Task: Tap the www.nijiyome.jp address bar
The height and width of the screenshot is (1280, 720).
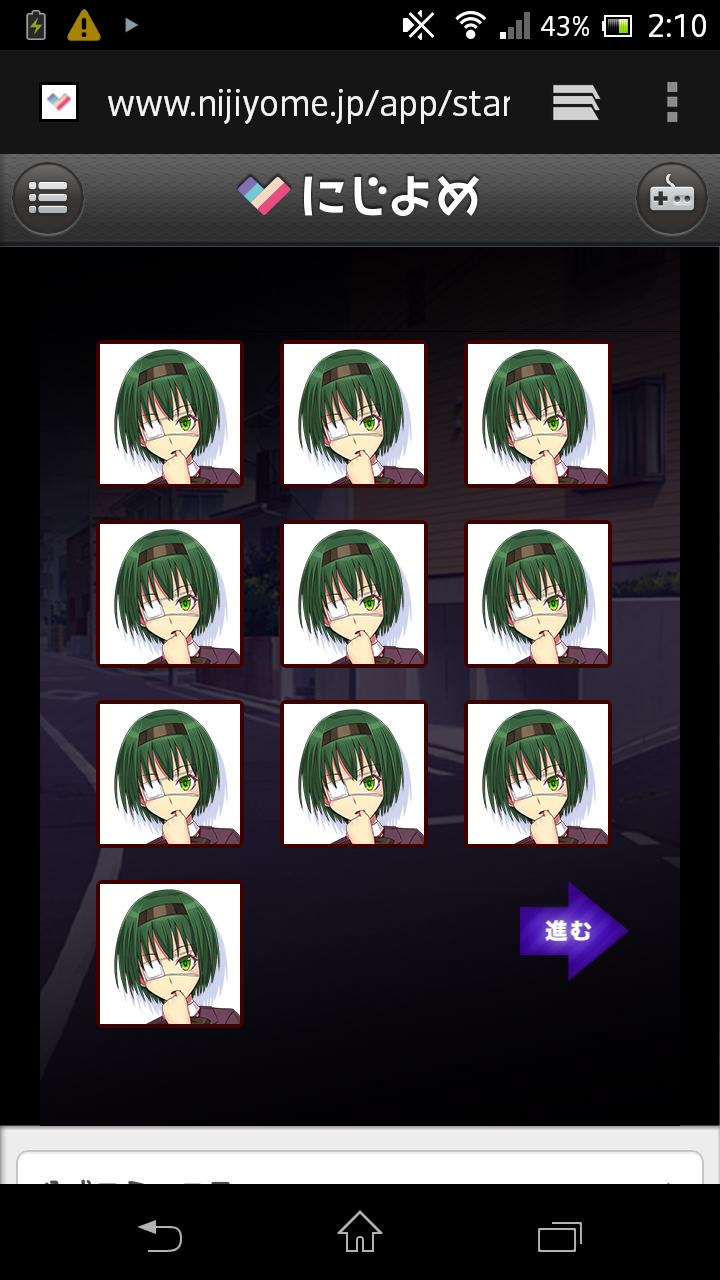Action: coord(308,103)
